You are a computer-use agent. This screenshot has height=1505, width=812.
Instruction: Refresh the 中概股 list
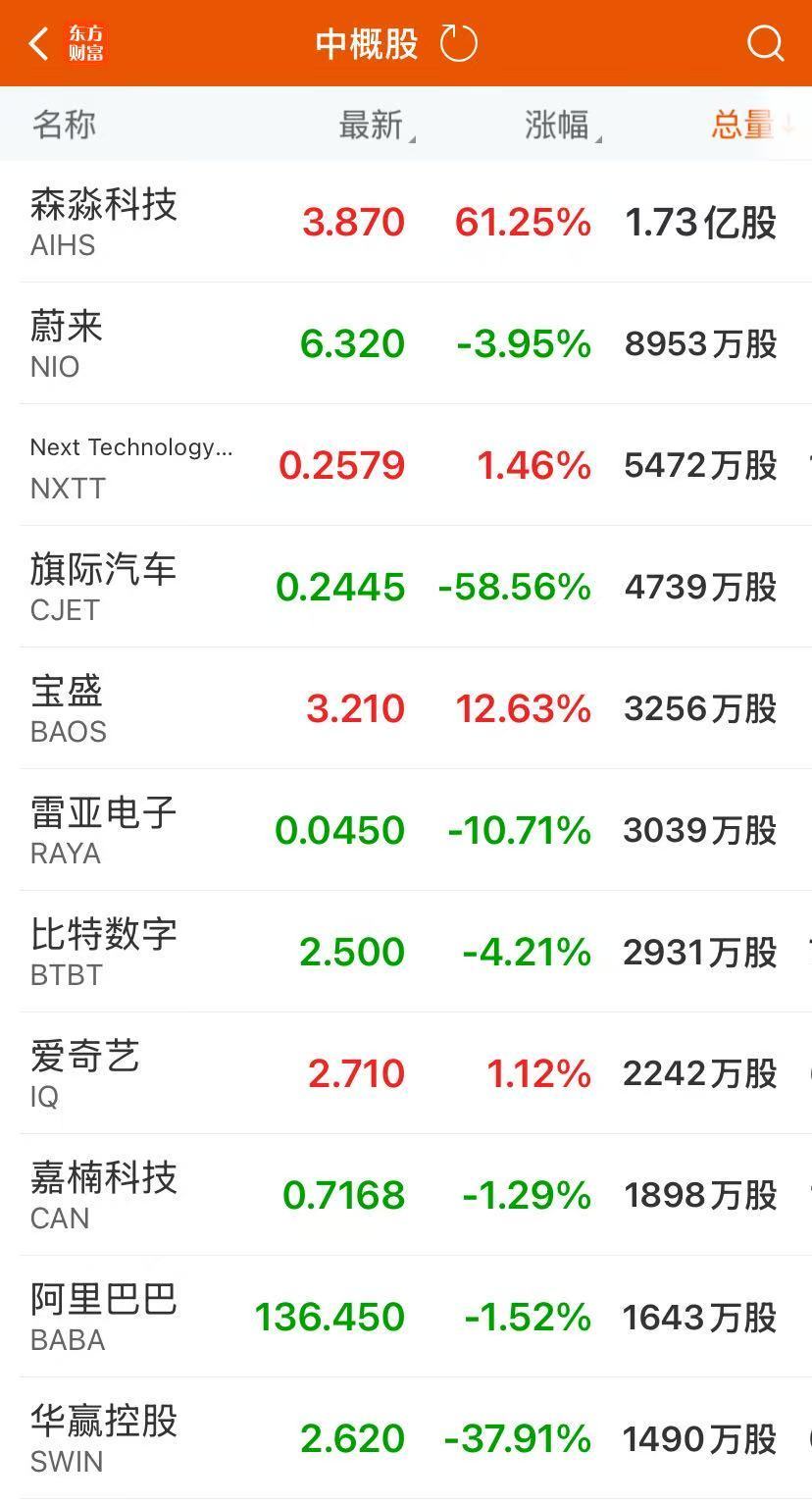458,44
